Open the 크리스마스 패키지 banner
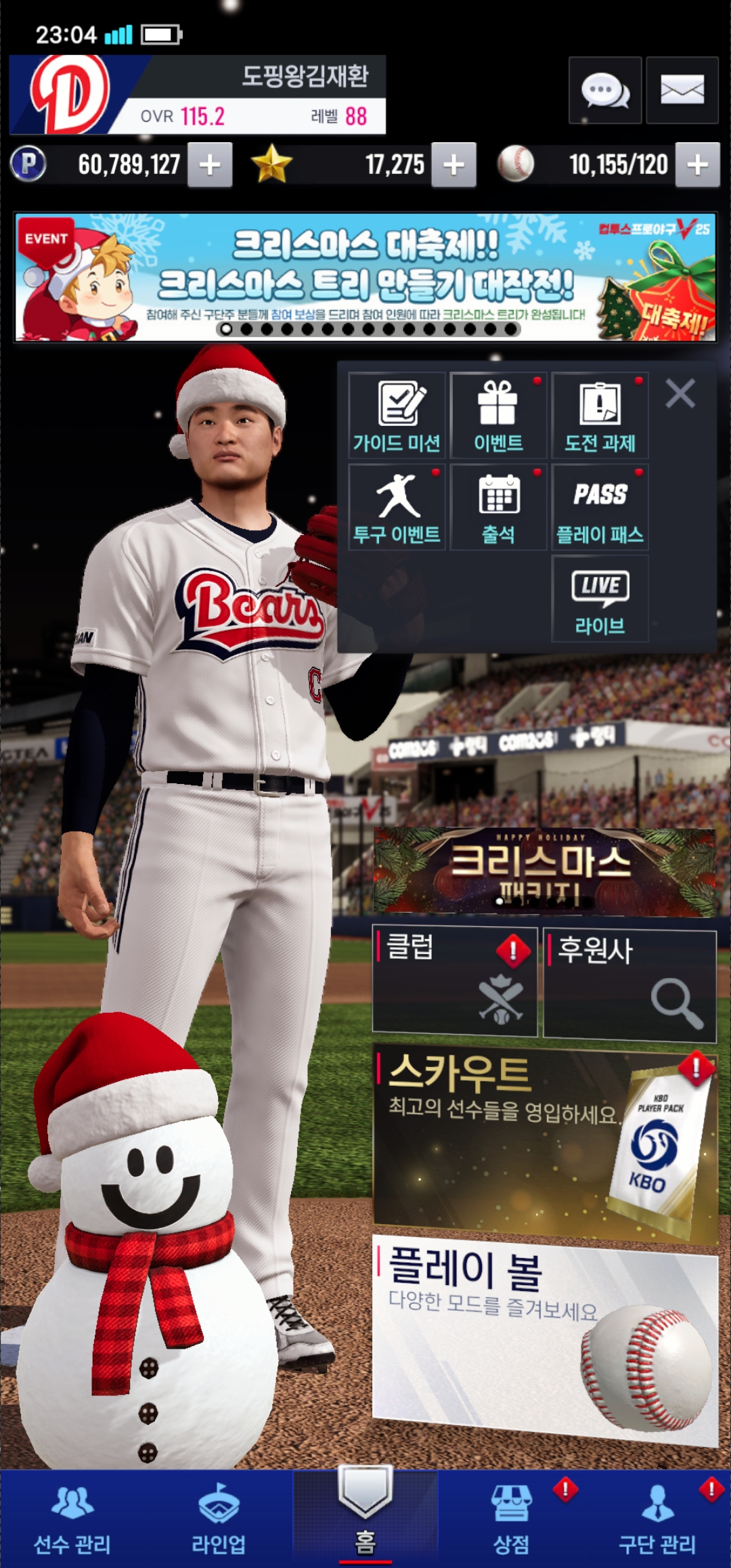This screenshot has width=731, height=1568. (x=544, y=872)
